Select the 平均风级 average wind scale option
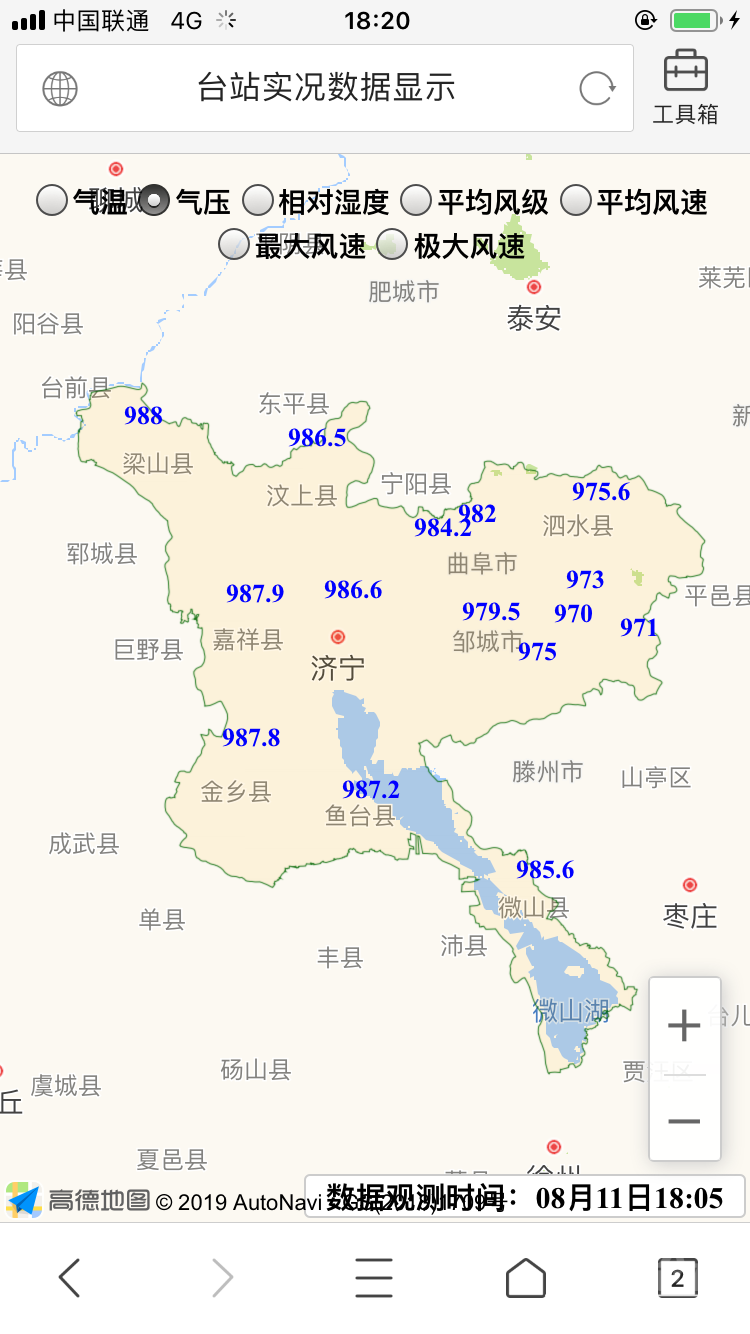The height and width of the screenshot is (1334, 750). (x=415, y=200)
